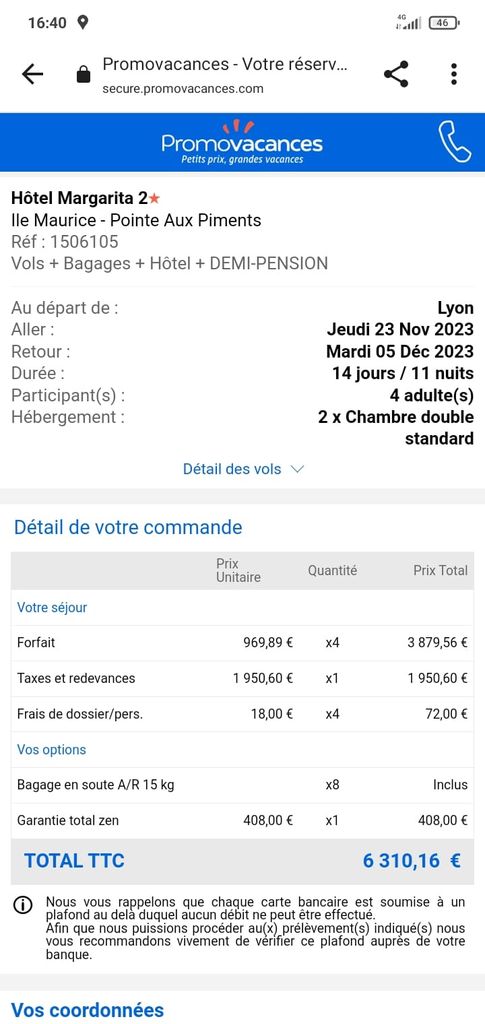This screenshot has width=485, height=1024.
Task: View site security via the lock icon
Action: point(84,75)
